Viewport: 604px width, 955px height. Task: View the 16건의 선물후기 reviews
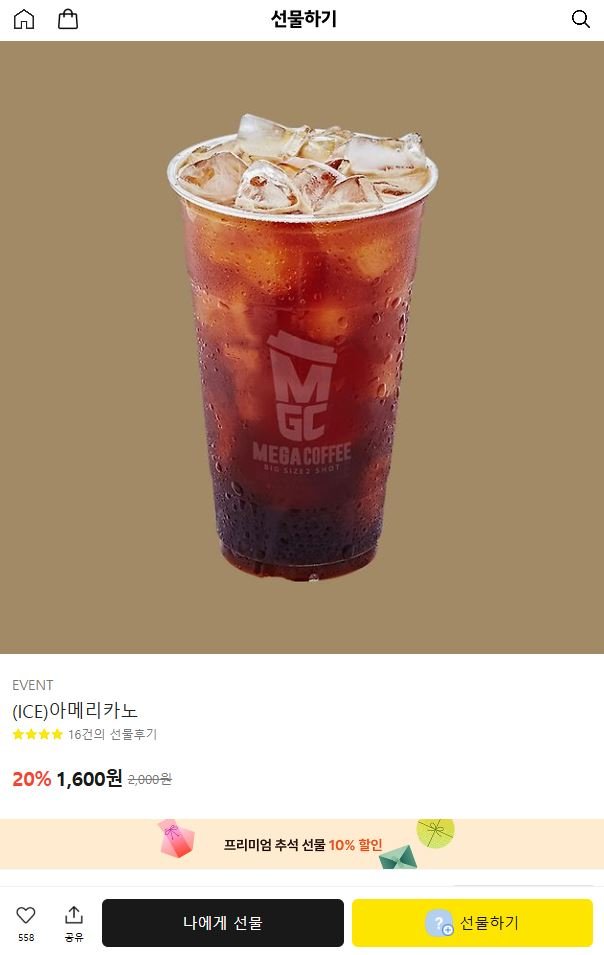[112, 735]
